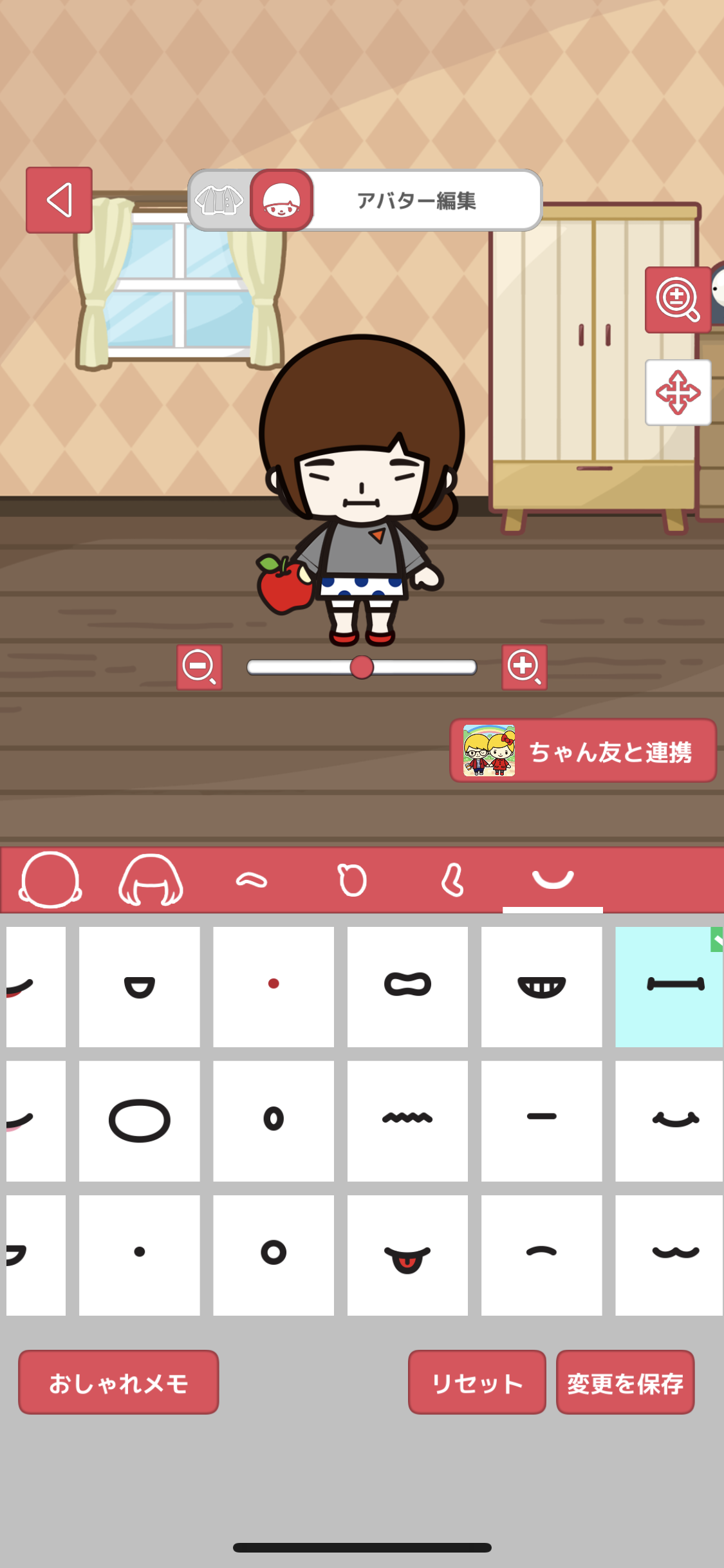Open おしゃれメモ

point(118,1383)
